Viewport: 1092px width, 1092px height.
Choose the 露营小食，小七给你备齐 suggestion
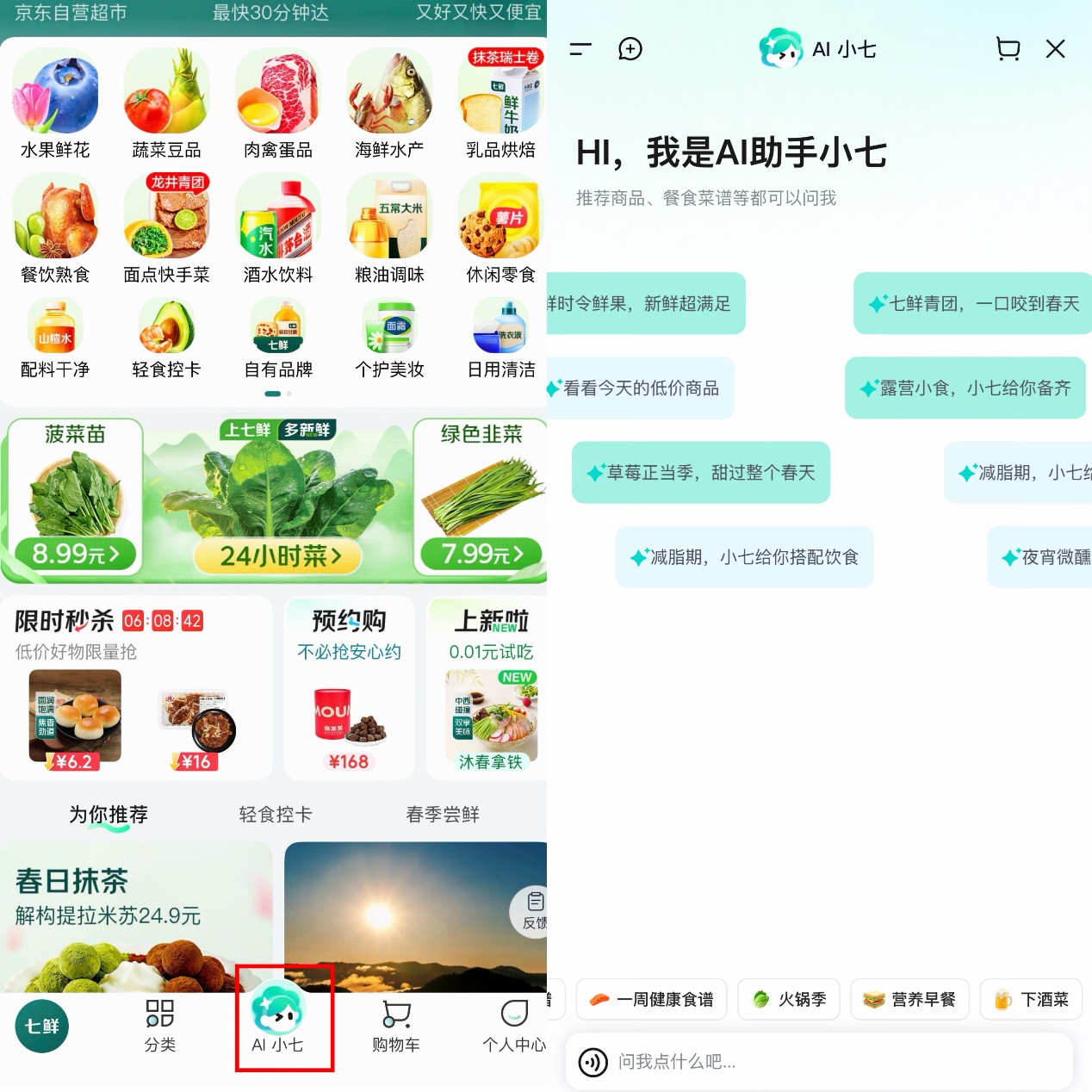point(965,388)
